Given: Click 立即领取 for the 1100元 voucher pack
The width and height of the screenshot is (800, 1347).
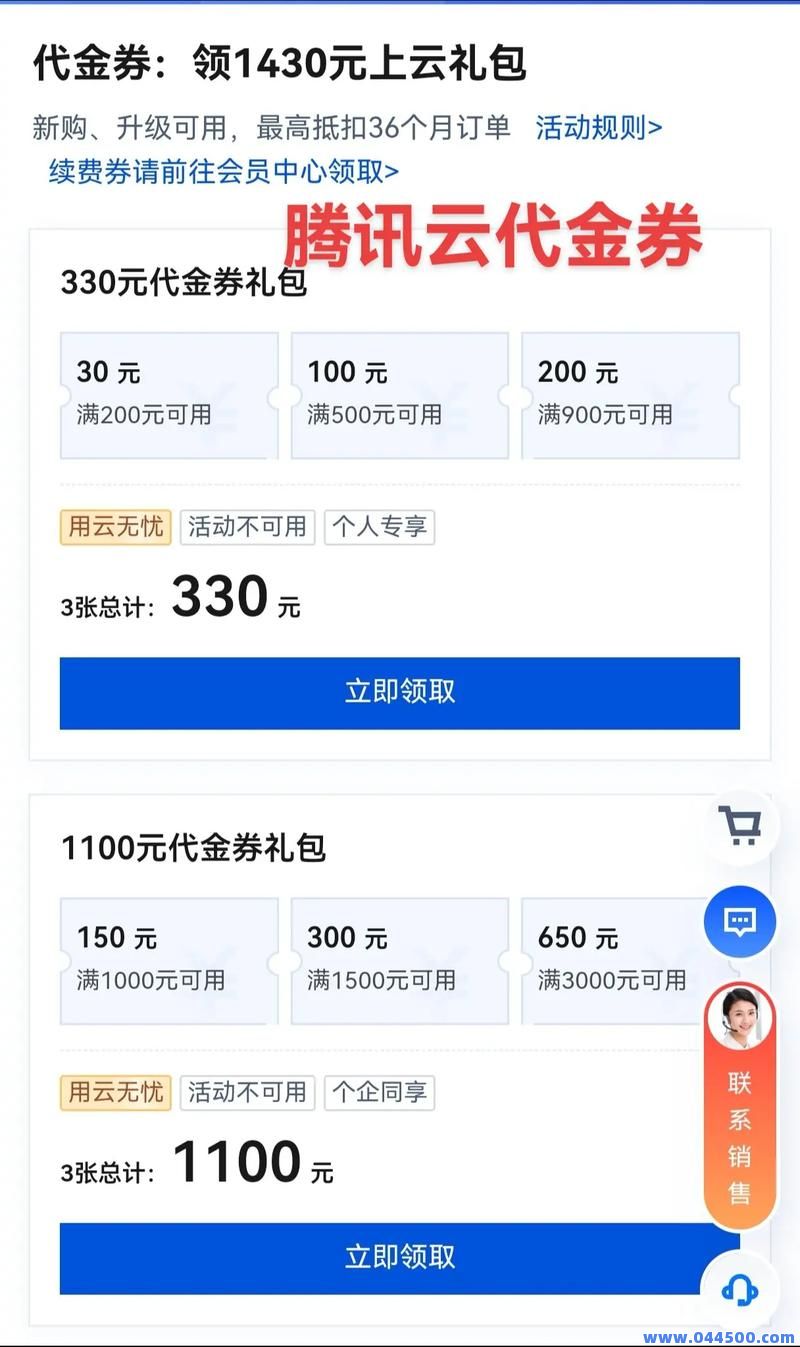Looking at the screenshot, I should point(400,1258).
